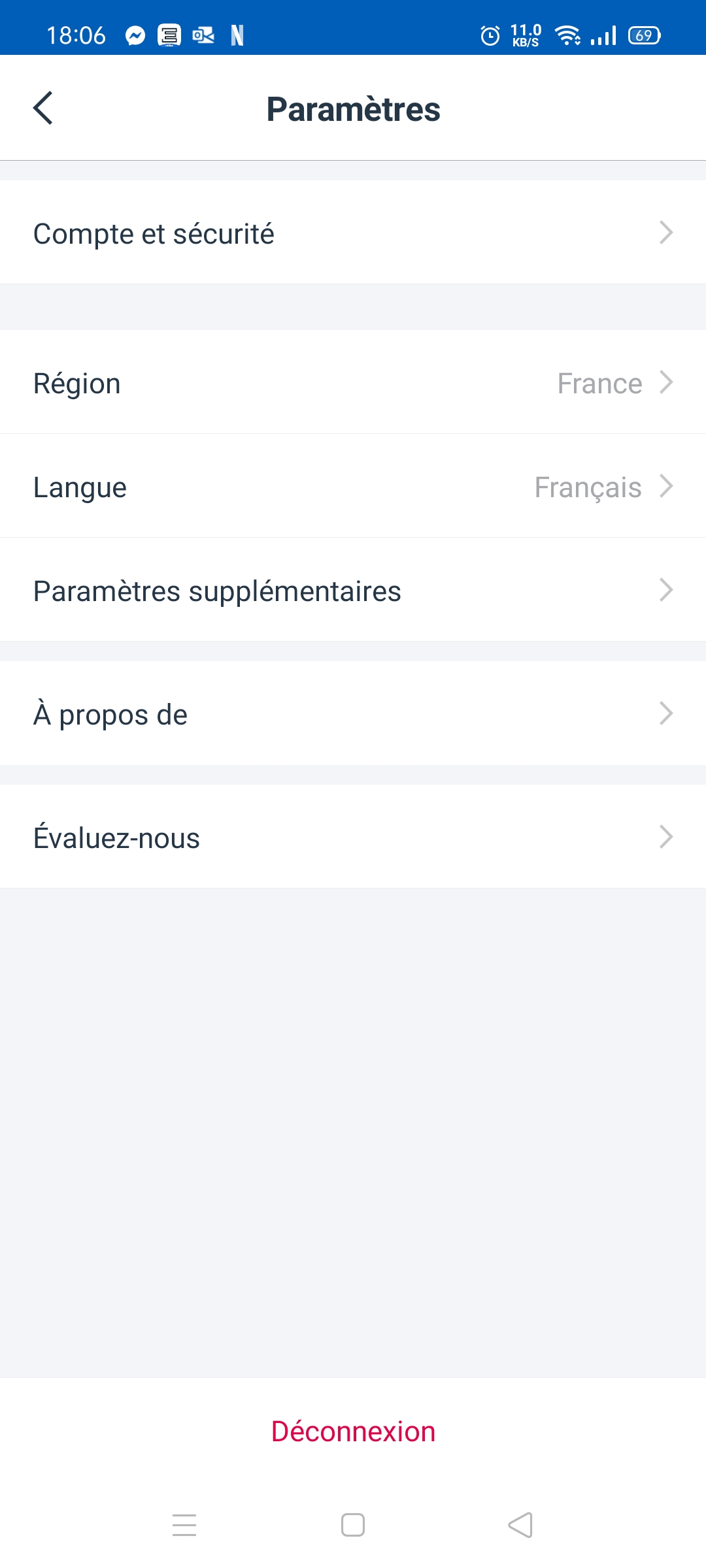
Task: Tap the system home button
Action: (x=353, y=1525)
